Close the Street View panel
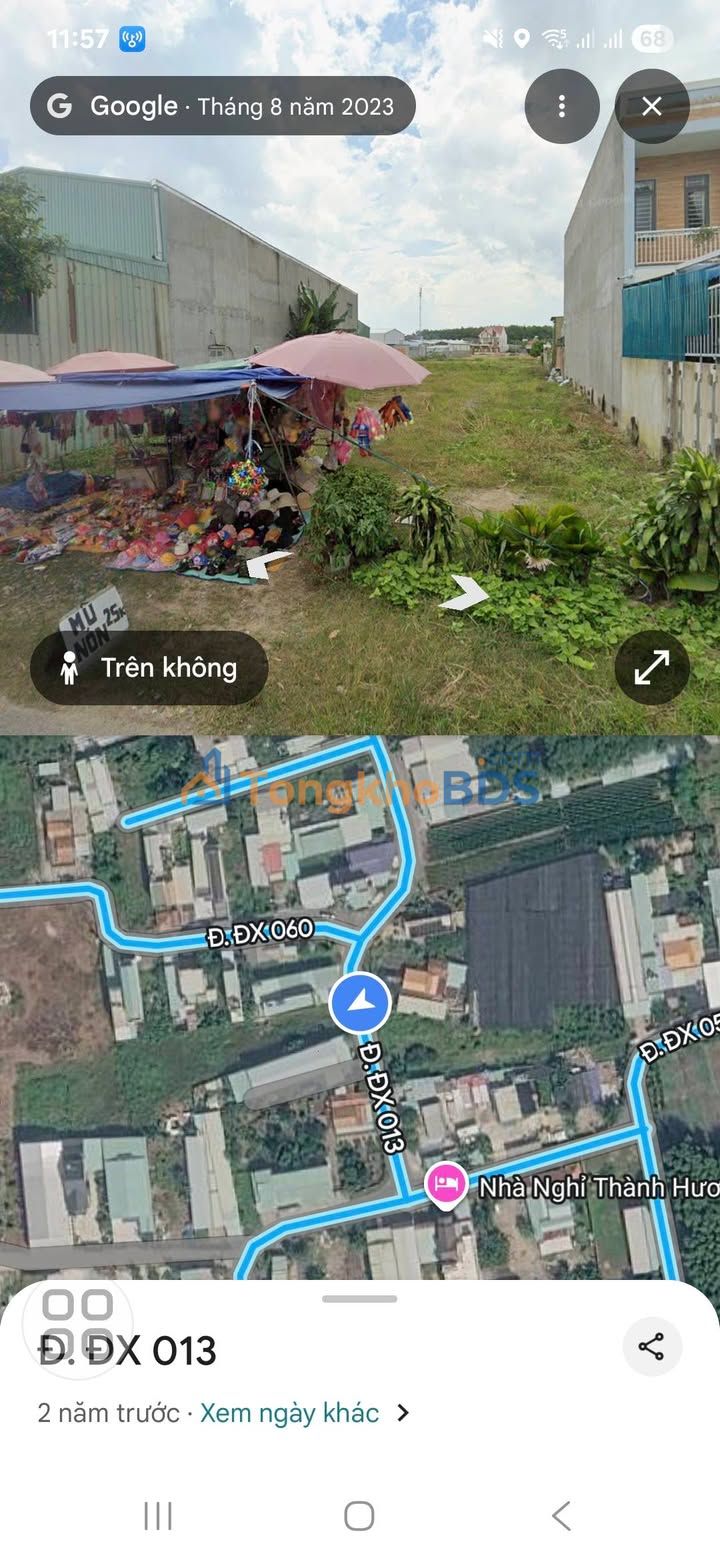 (x=652, y=106)
